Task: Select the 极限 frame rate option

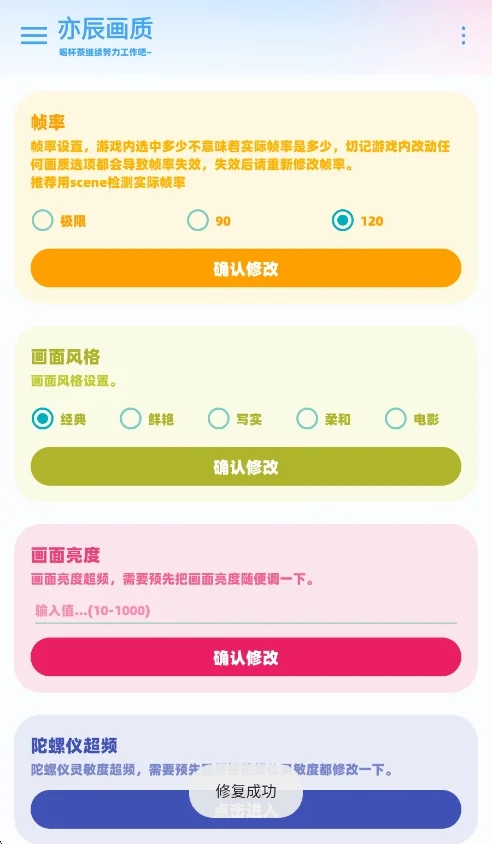Action: point(59,221)
